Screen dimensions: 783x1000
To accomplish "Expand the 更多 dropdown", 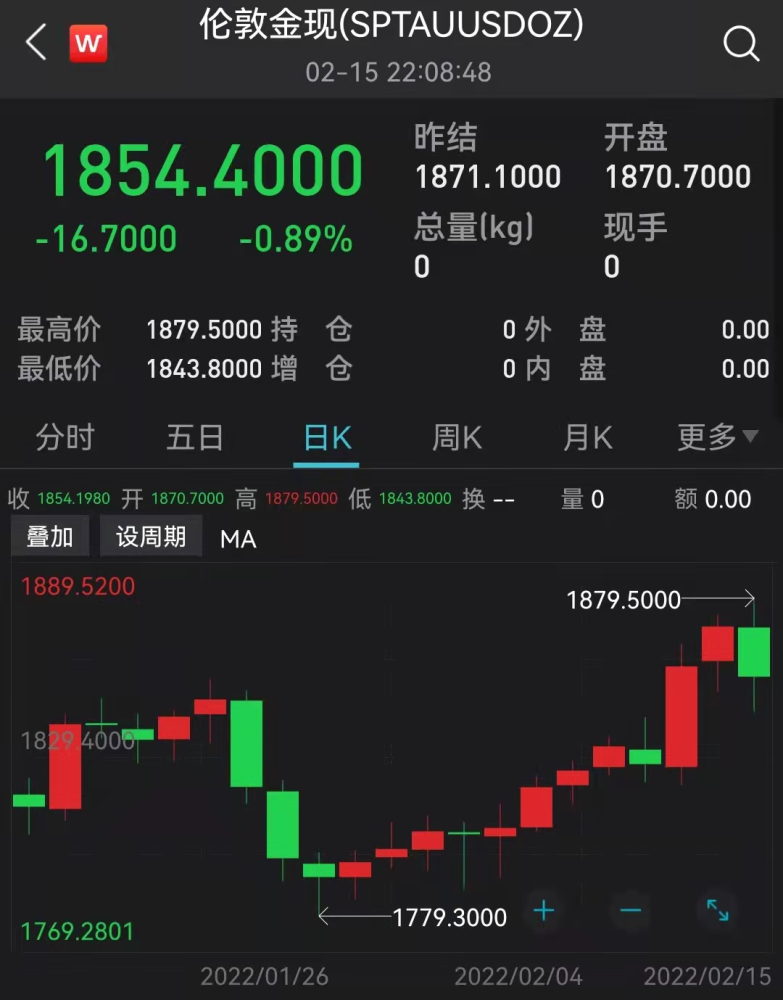I will pyautogui.click(x=717, y=437).
